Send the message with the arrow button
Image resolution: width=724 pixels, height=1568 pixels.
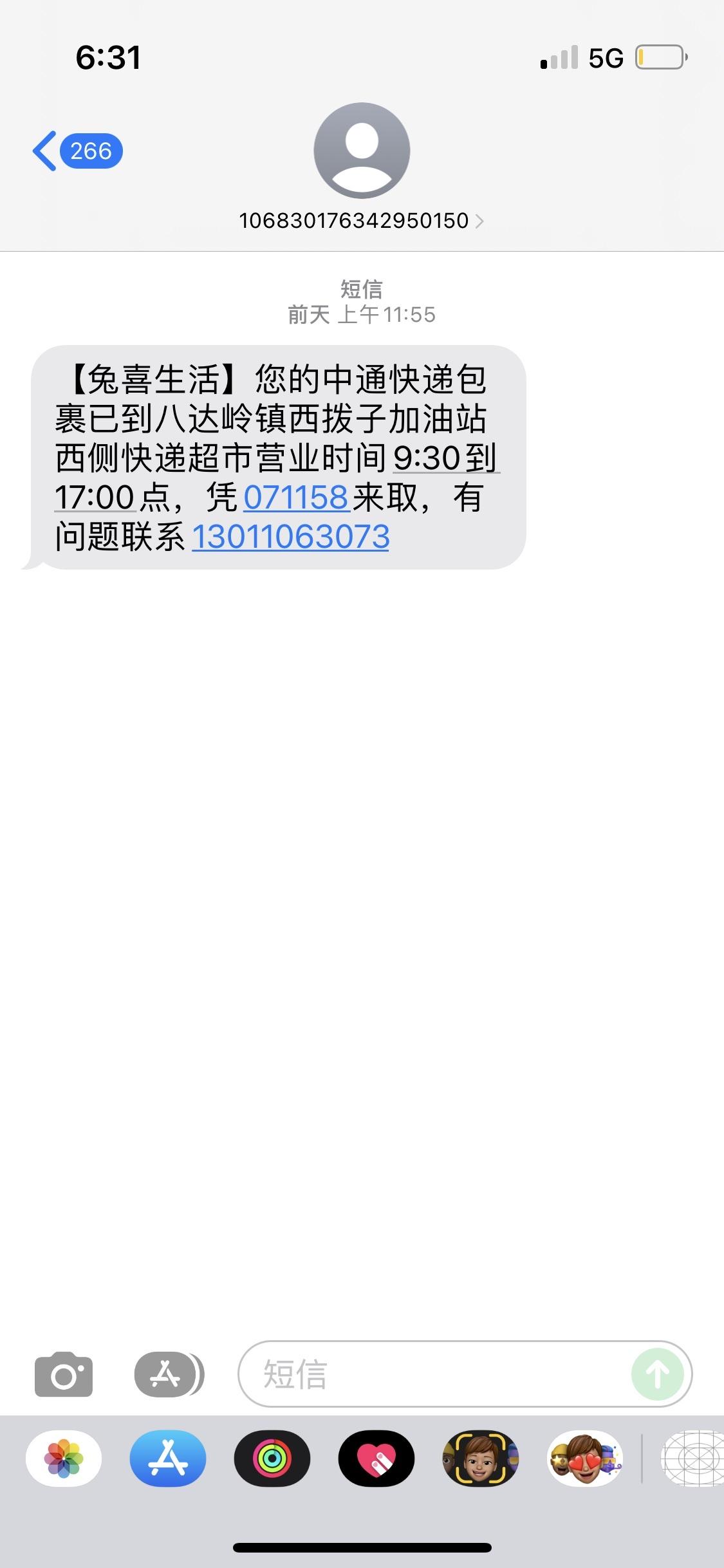tap(657, 1374)
